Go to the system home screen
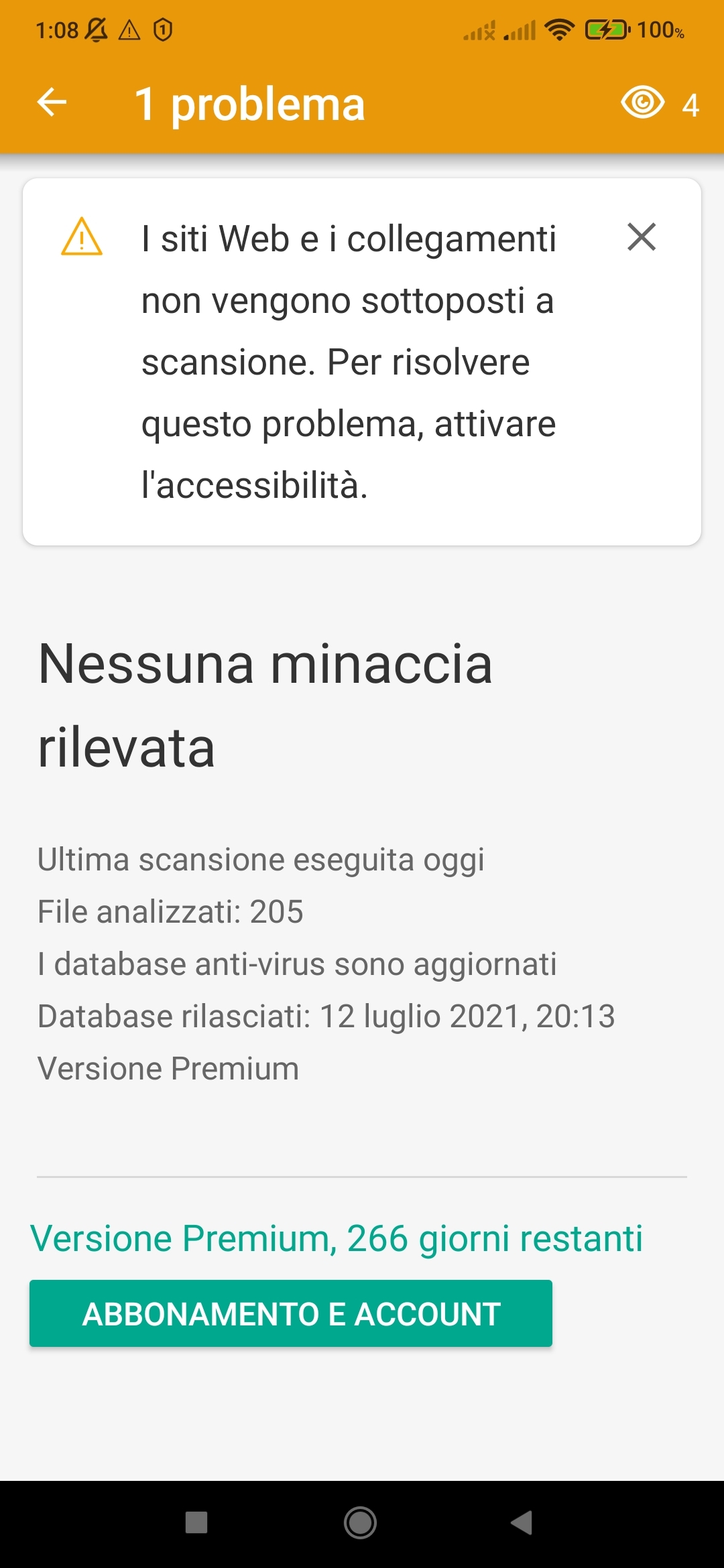 click(361, 1522)
